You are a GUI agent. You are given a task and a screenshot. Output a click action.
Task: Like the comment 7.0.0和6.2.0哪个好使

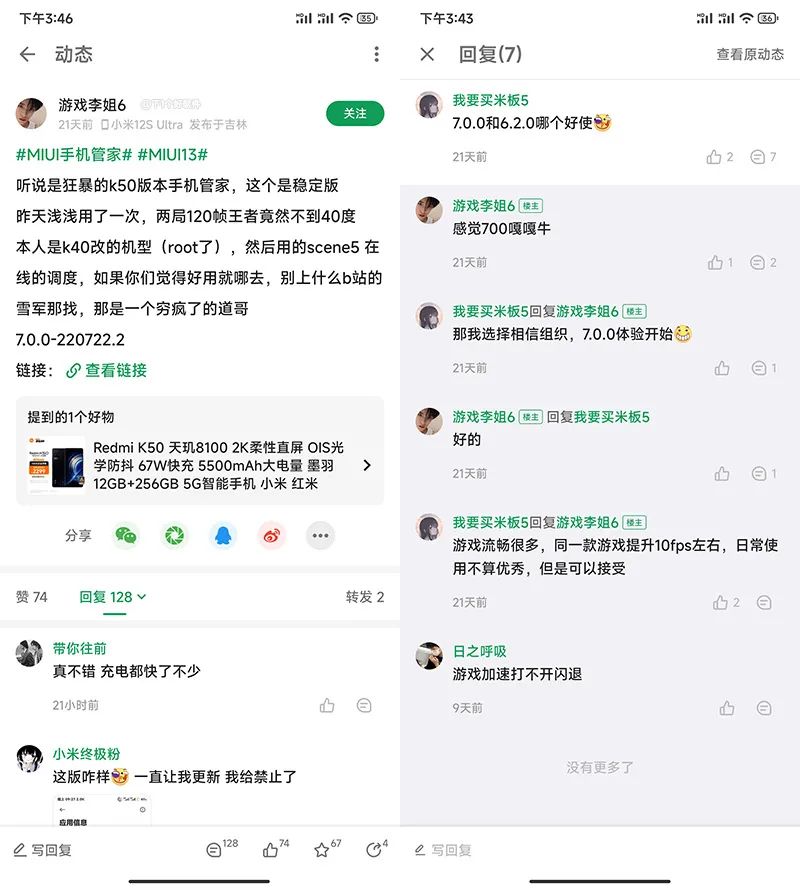pos(714,157)
